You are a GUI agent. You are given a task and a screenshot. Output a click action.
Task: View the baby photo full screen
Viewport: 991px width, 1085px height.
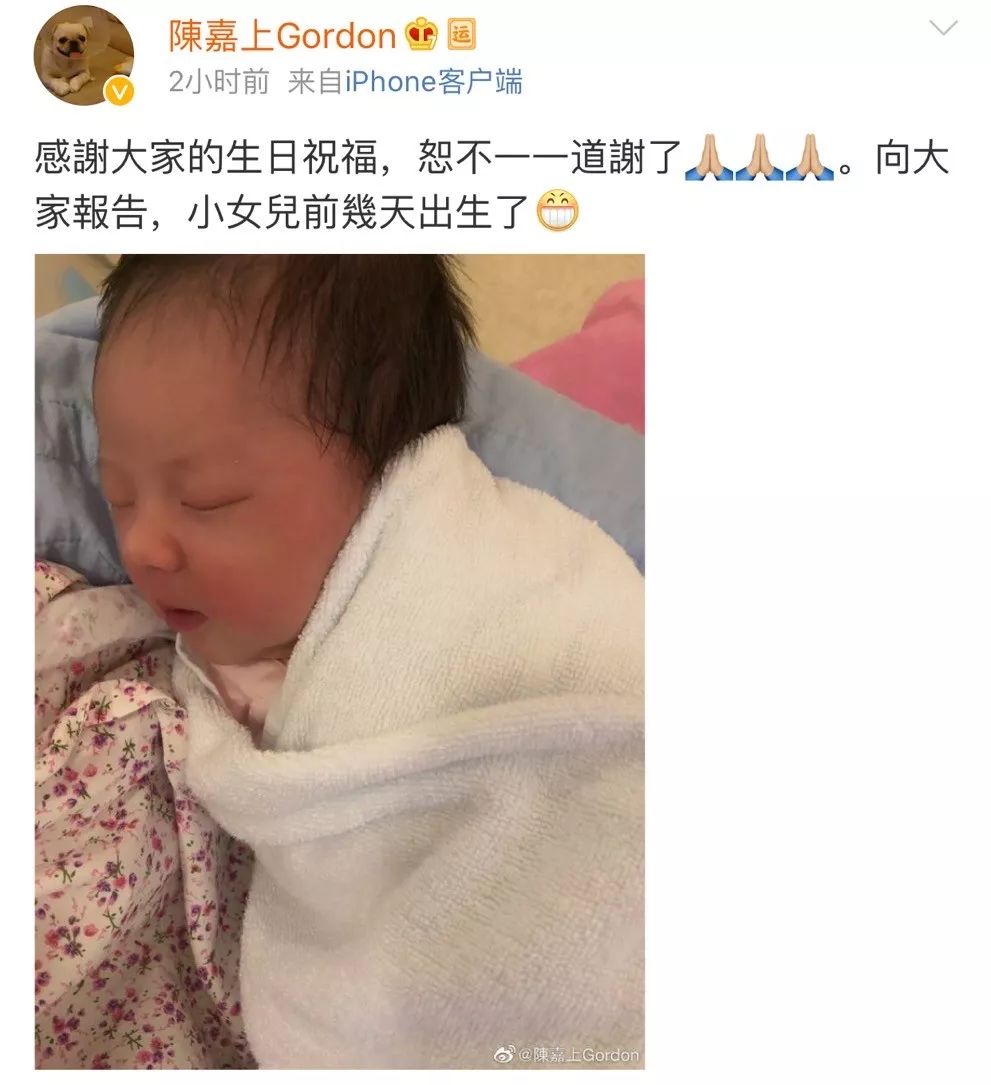(x=340, y=660)
